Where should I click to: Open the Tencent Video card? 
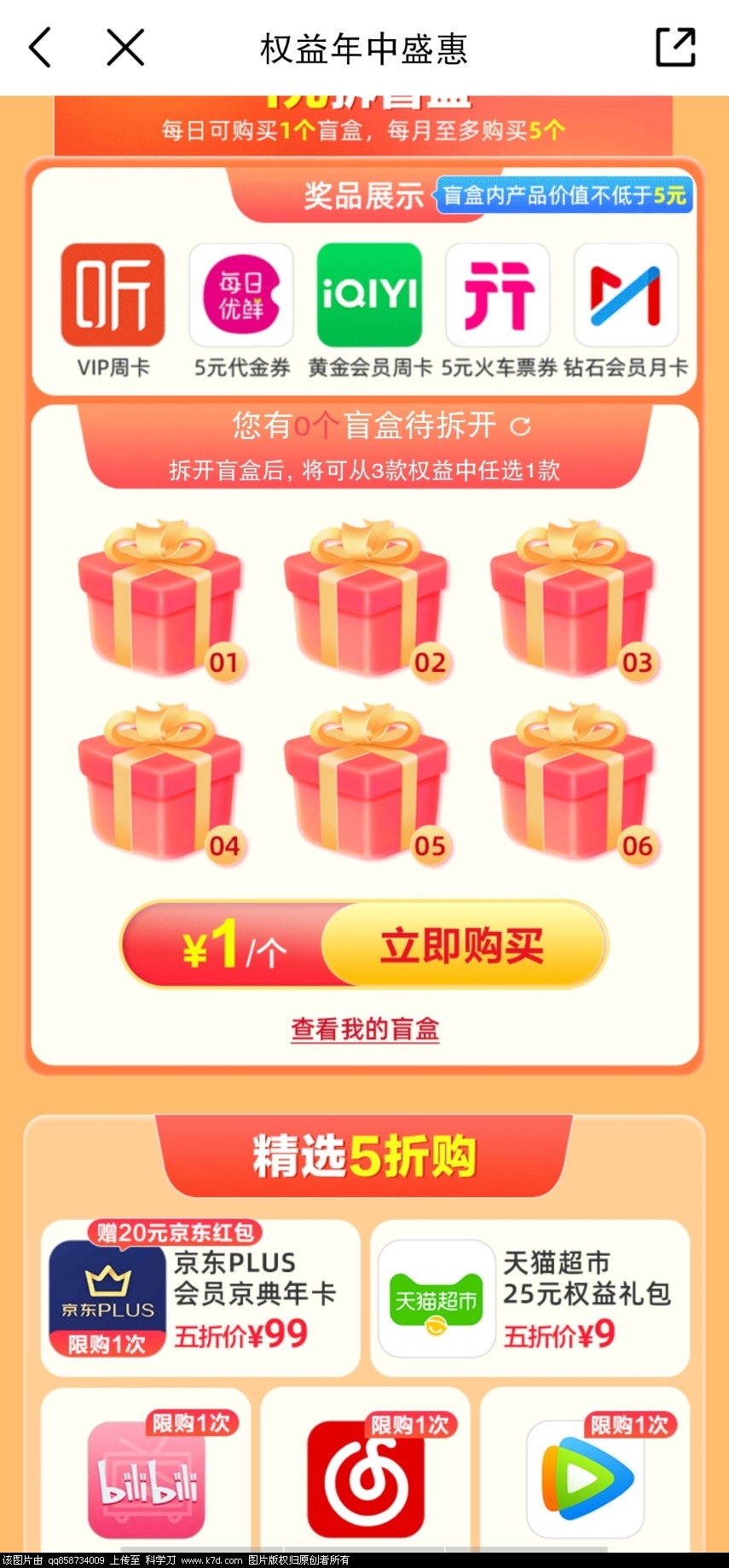[585, 1478]
